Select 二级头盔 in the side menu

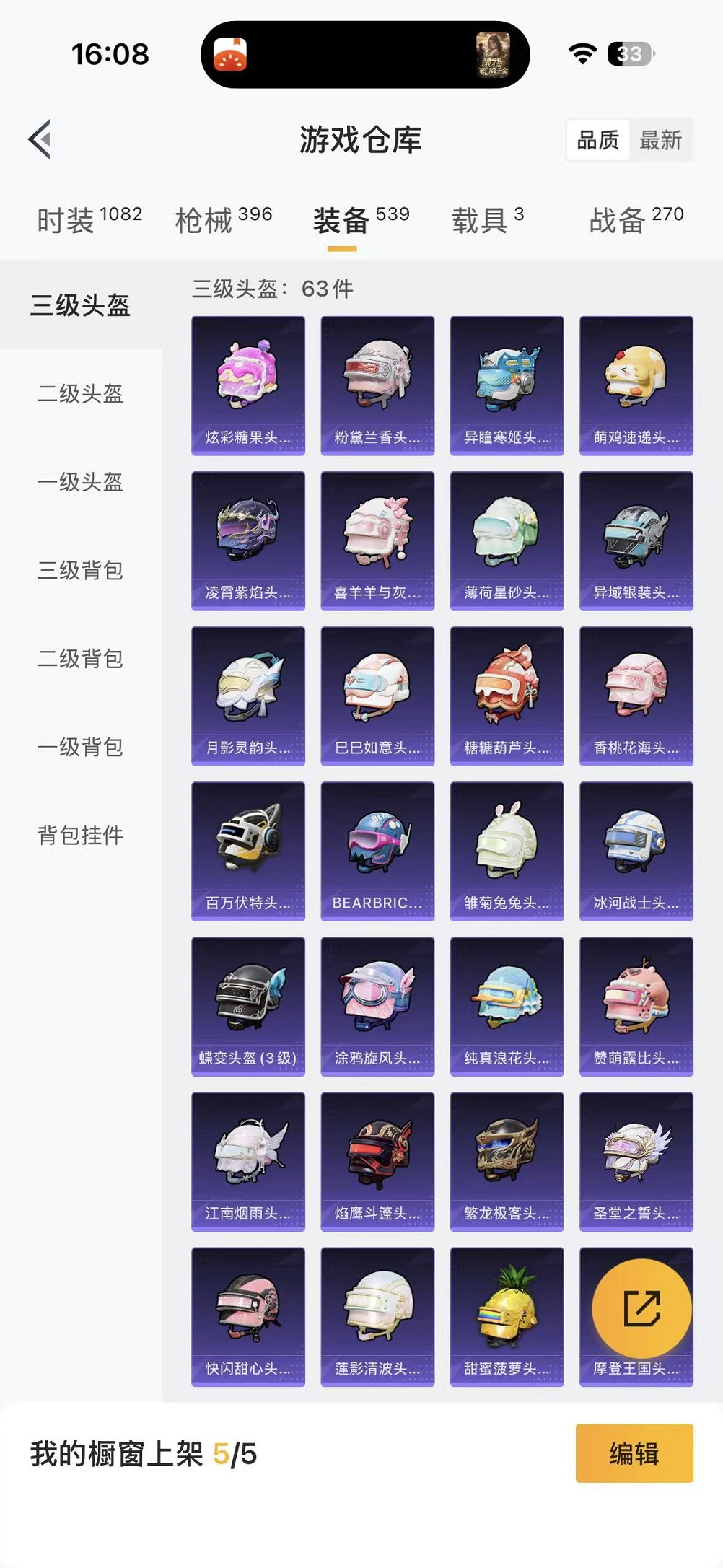(x=80, y=393)
